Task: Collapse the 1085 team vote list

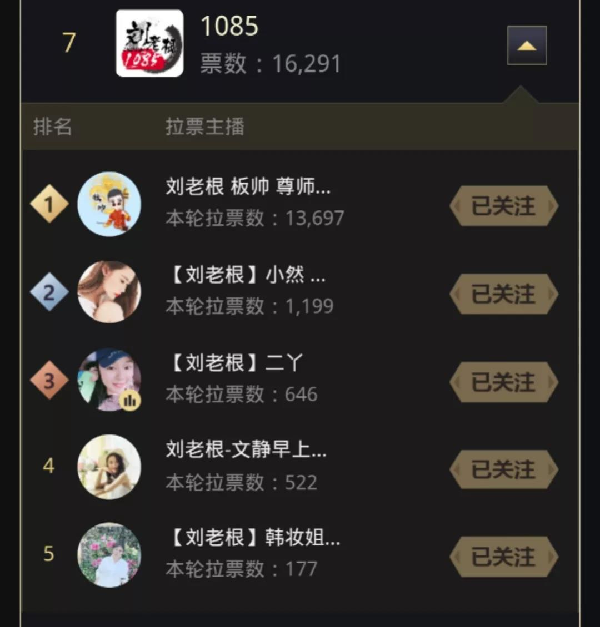Action: click(527, 46)
